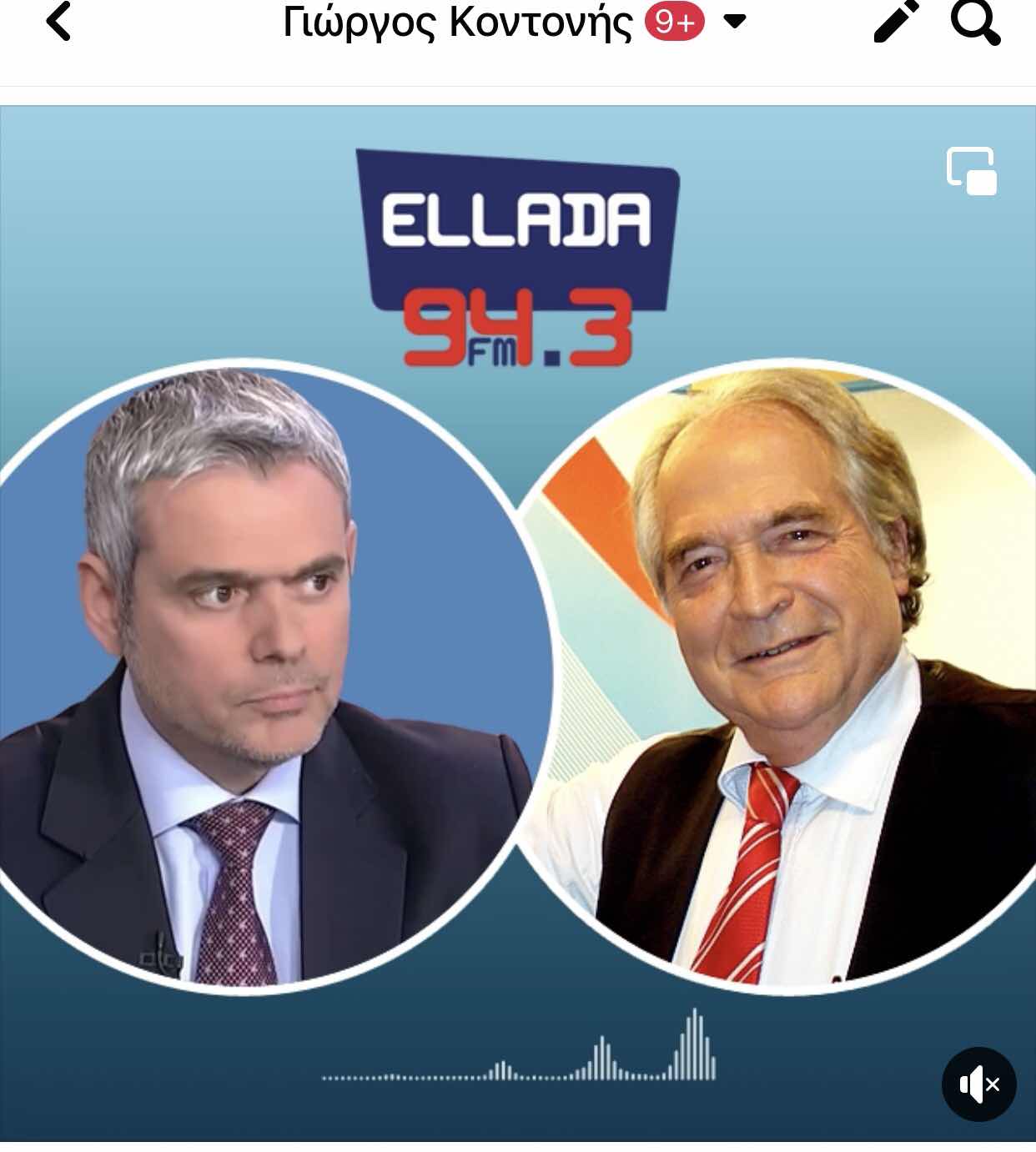Expand the Γιώργος Κοντονής profile dropdown
The image size is (1036, 1152).
tap(735, 22)
